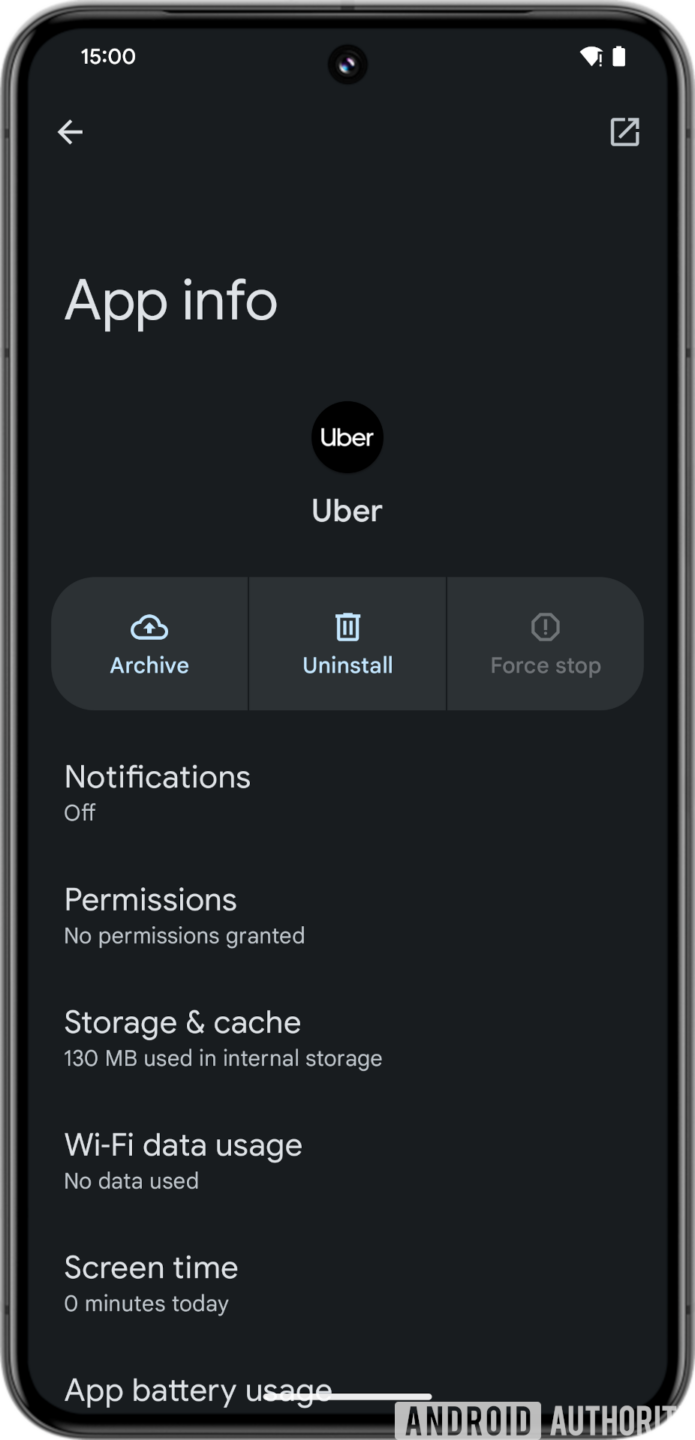Screen dimensions: 695x1440
Task: Open Uber's app store page icon
Action: pos(624,132)
